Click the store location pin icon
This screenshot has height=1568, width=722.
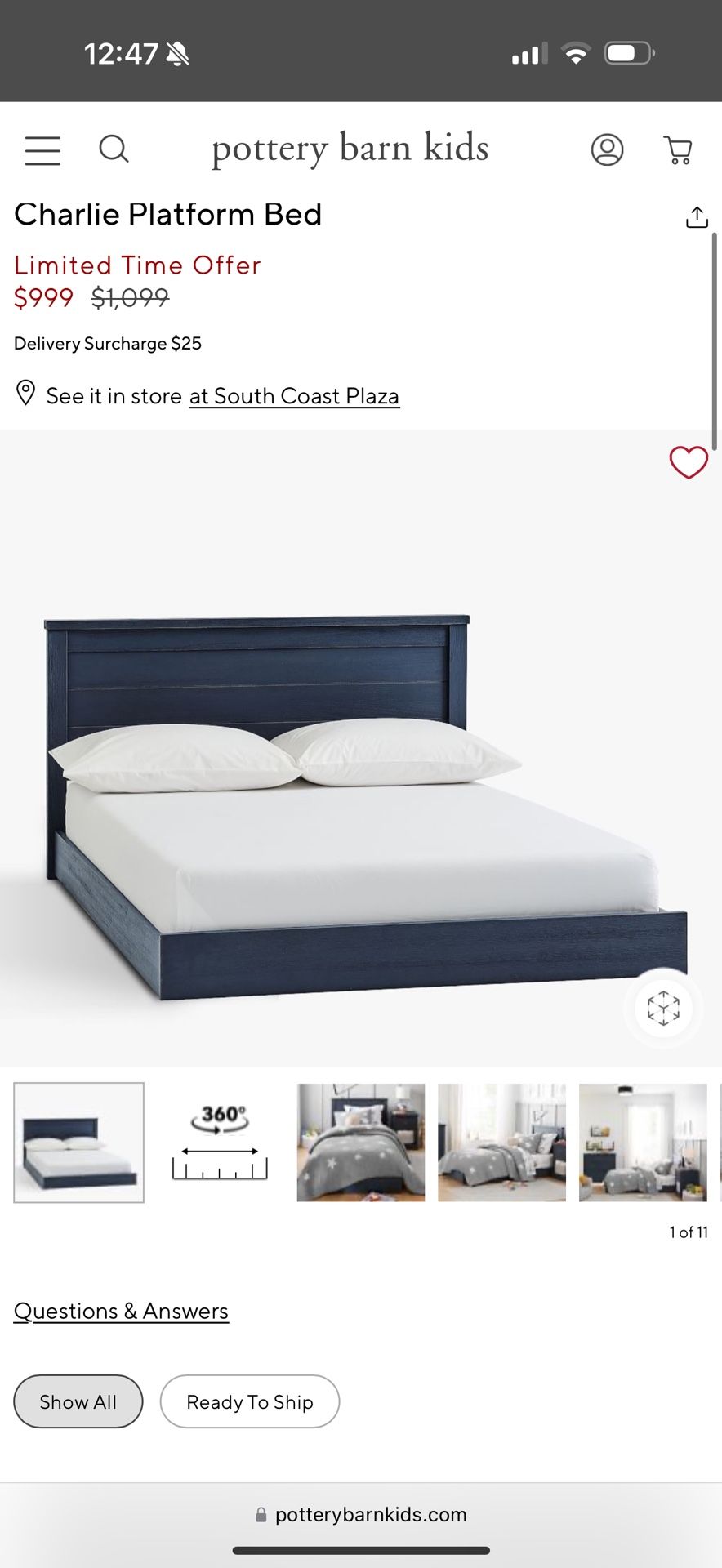click(x=25, y=394)
